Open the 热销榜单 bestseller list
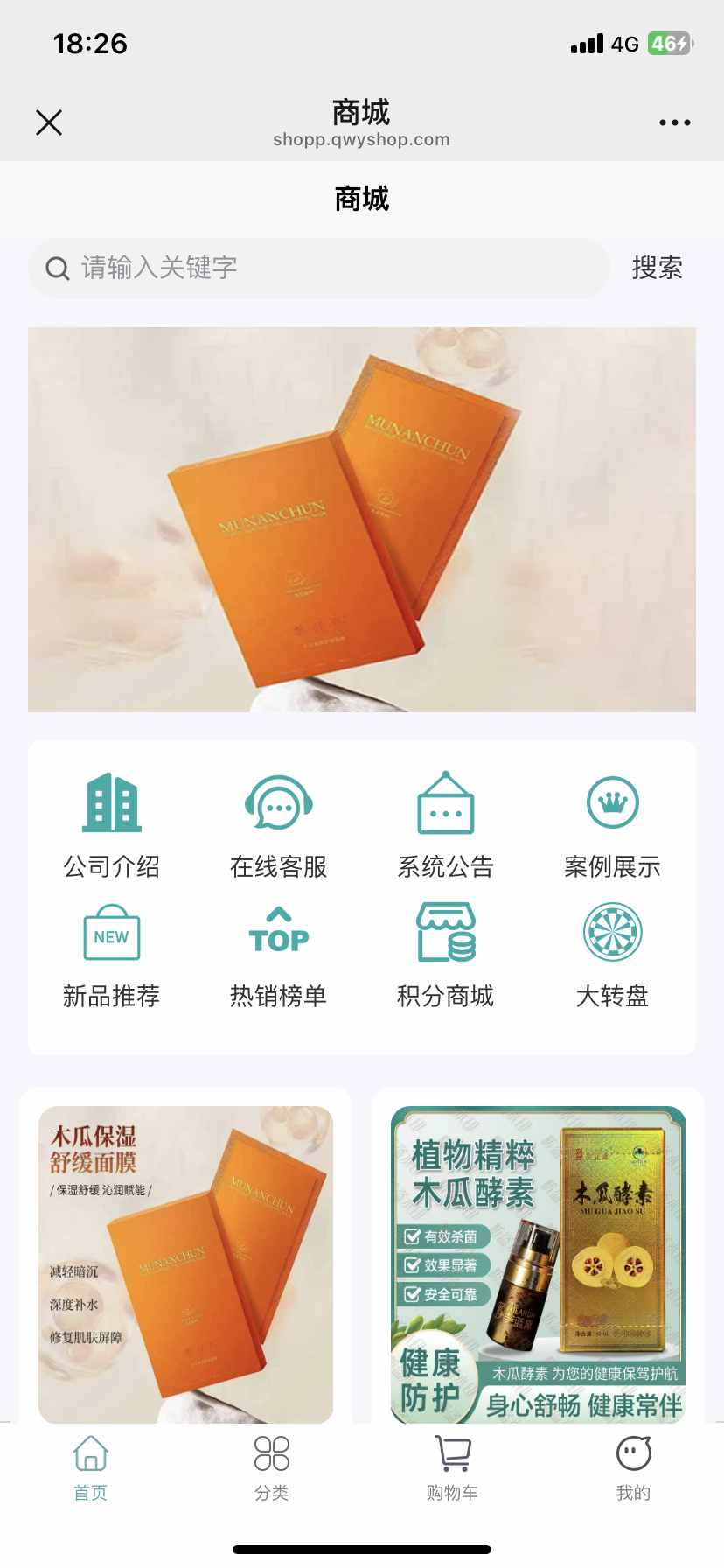The width and height of the screenshot is (724, 1568). point(279,955)
